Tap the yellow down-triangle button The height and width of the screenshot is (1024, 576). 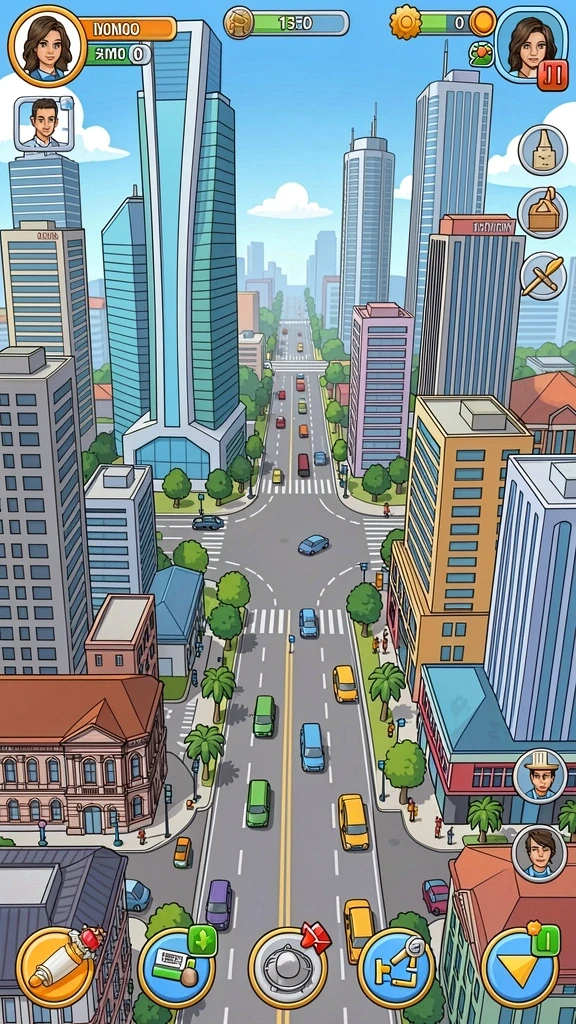click(520, 967)
